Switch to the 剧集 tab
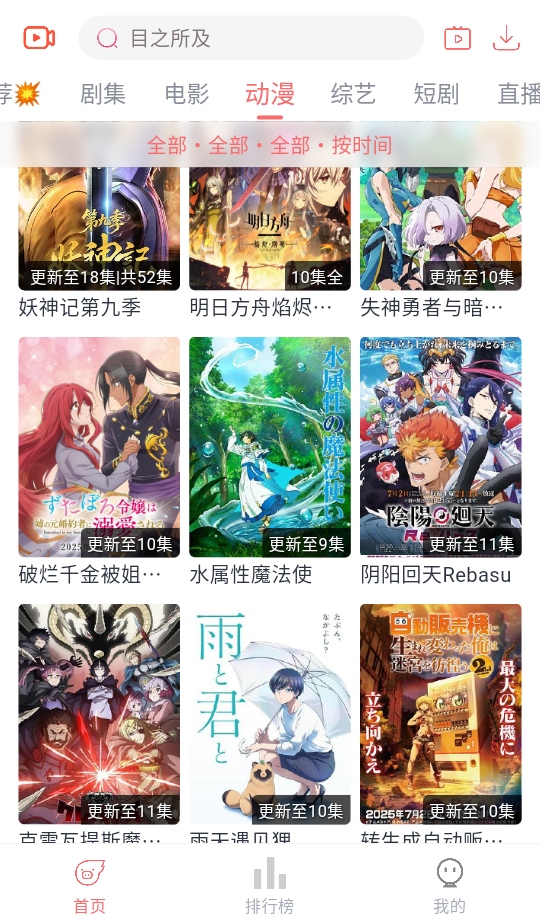Image resolution: width=540 pixels, height=924 pixels. [103, 94]
